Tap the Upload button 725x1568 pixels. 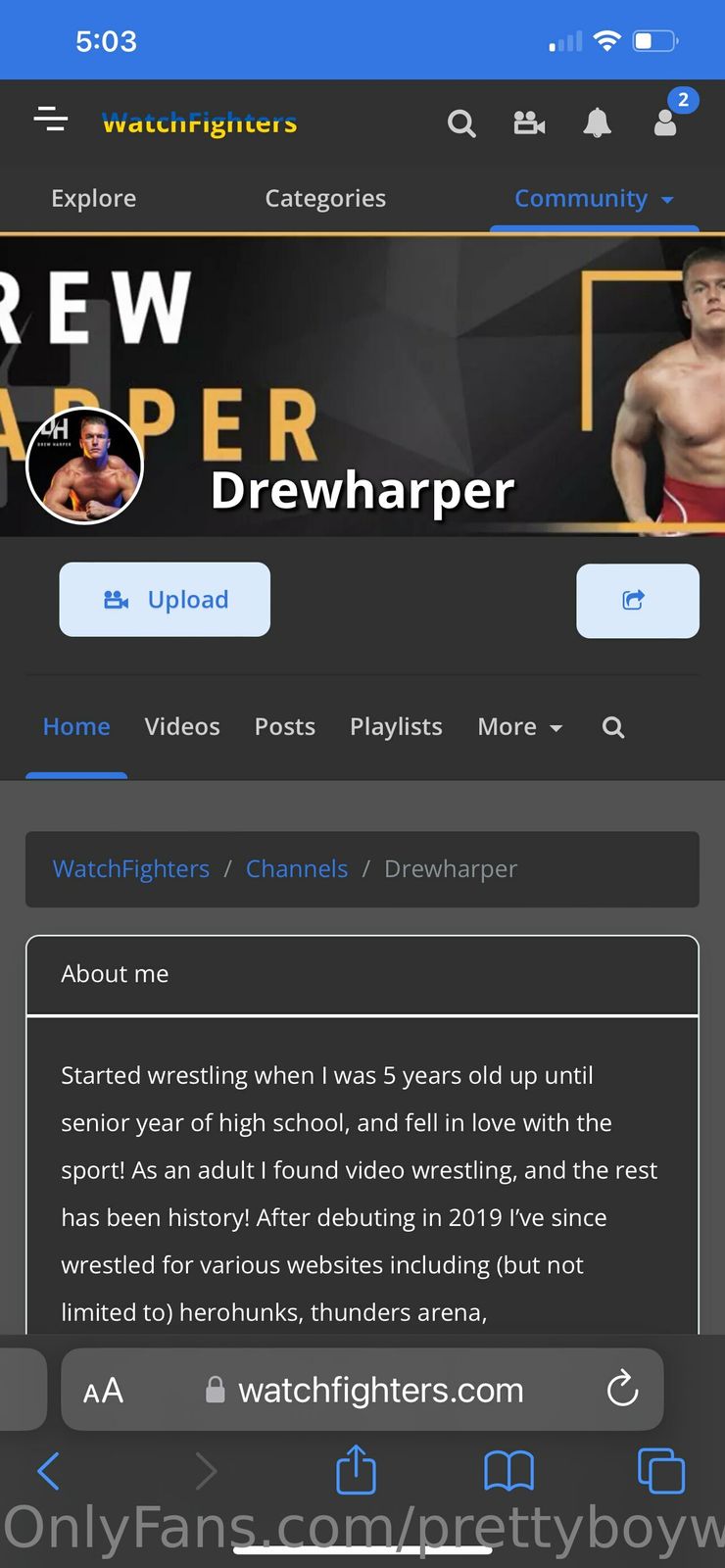(165, 600)
